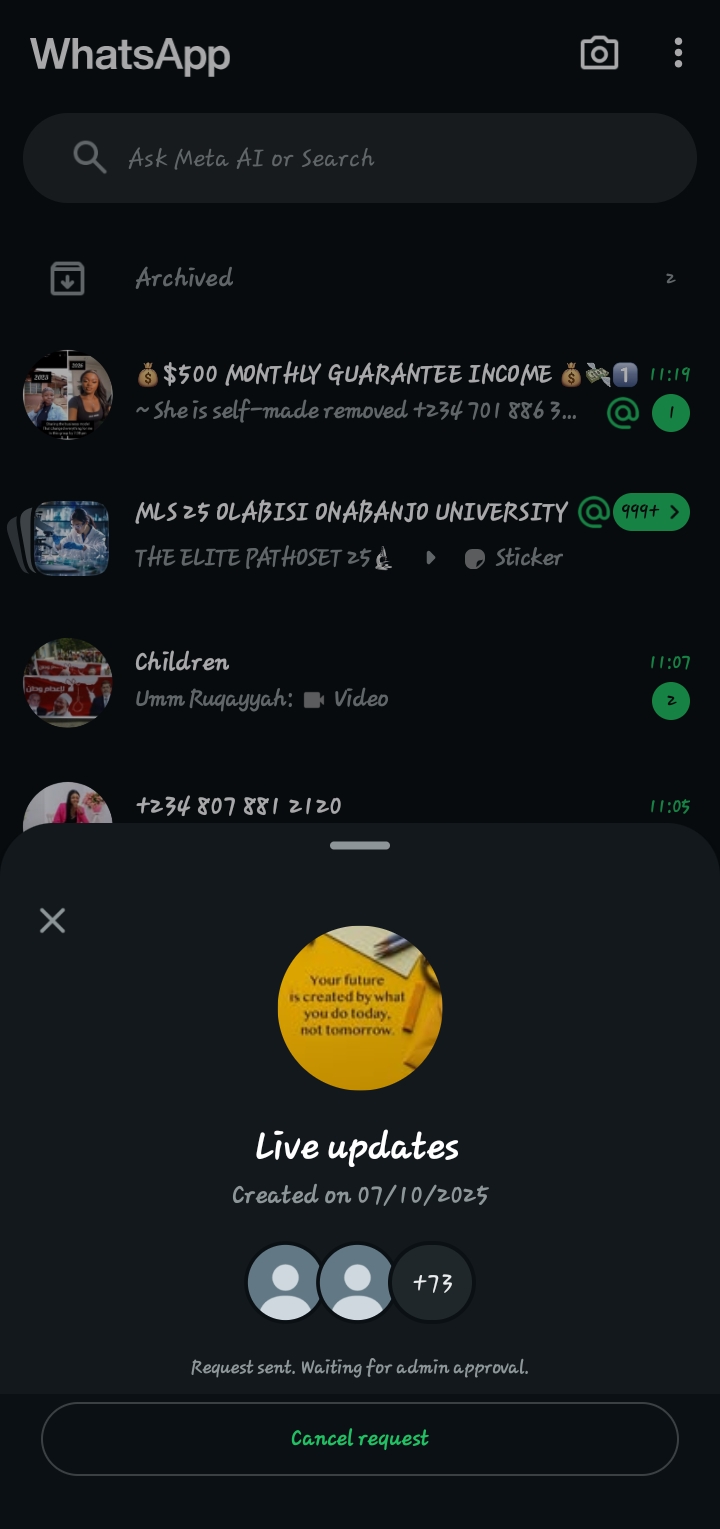The image size is (720, 1529).
Task: Open the overflow menu
Action: coord(678,53)
